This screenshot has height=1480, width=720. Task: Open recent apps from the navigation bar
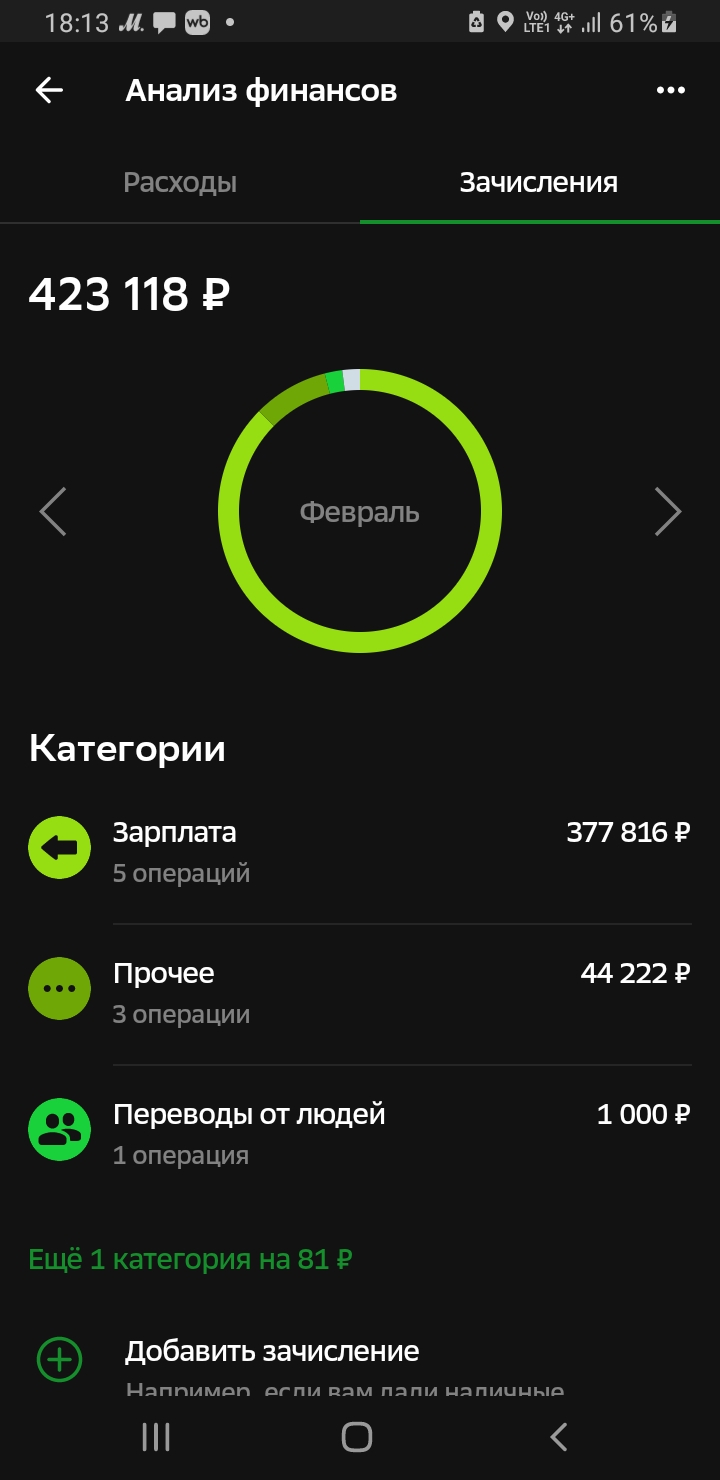(x=156, y=1437)
